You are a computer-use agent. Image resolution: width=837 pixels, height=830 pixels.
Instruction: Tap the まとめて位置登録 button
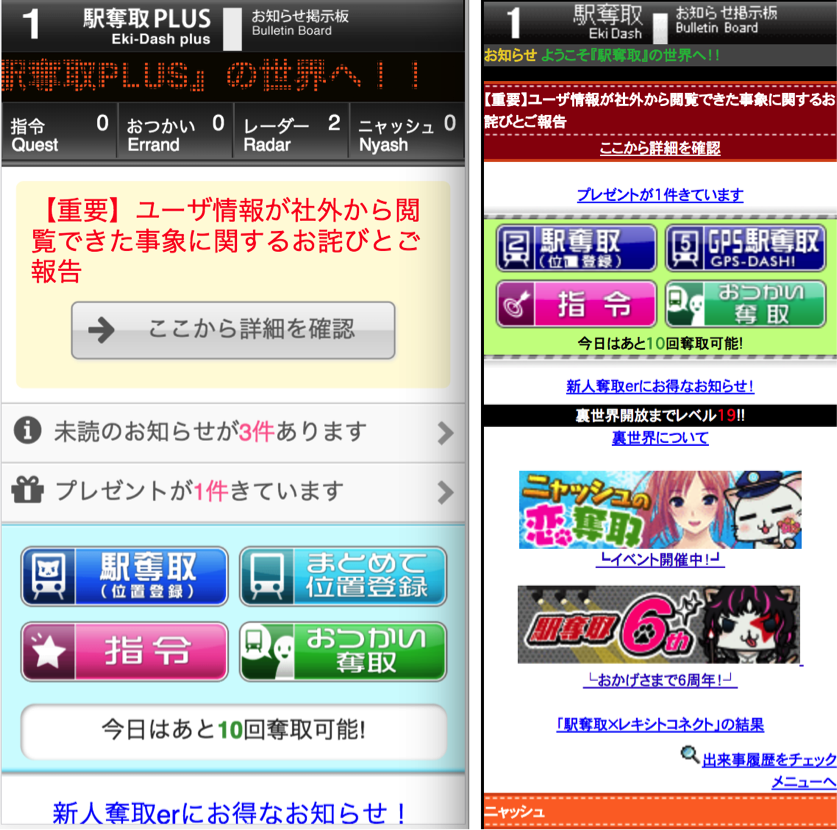pyautogui.click(x=343, y=575)
